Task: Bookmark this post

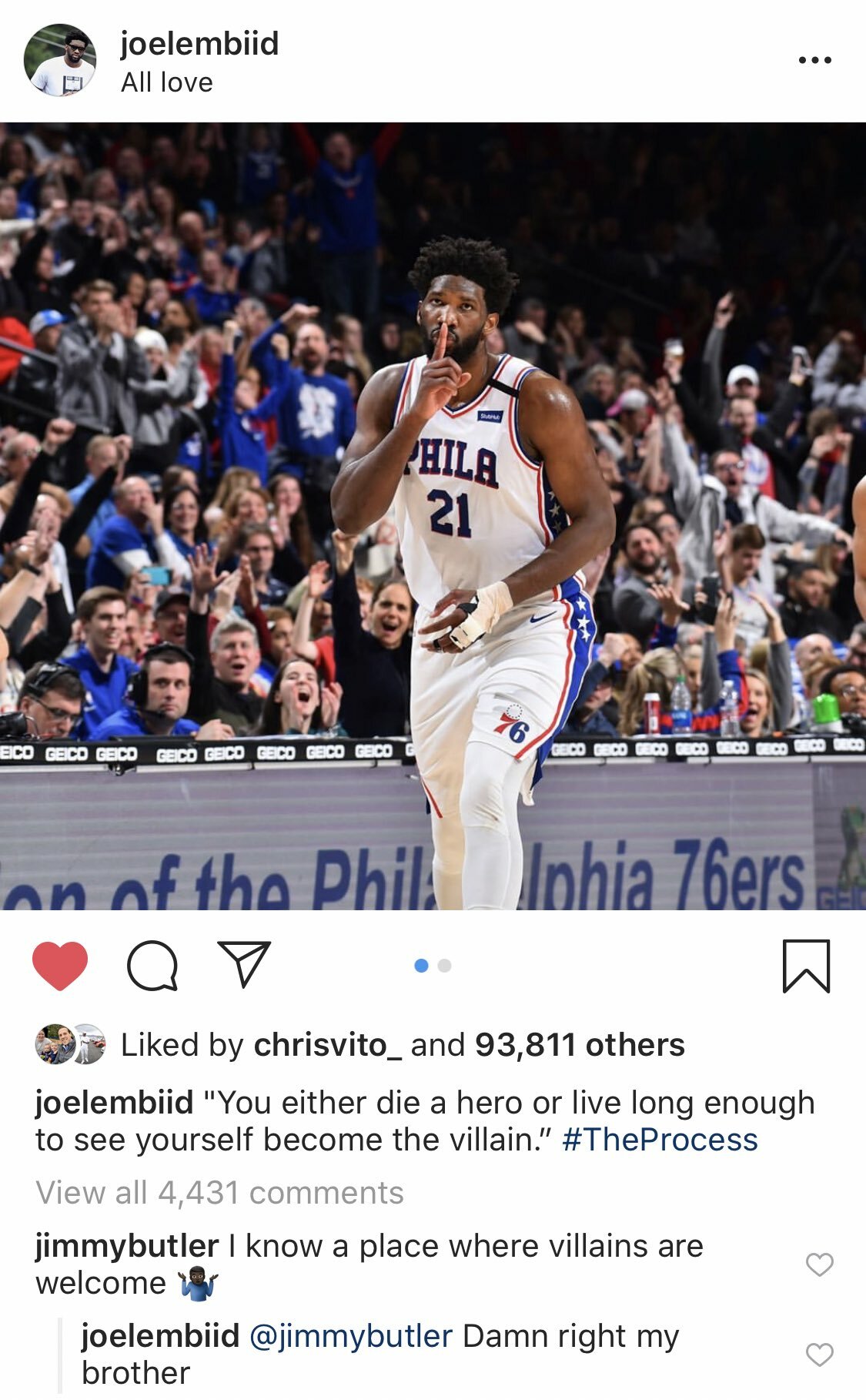Action: coord(806,966)
